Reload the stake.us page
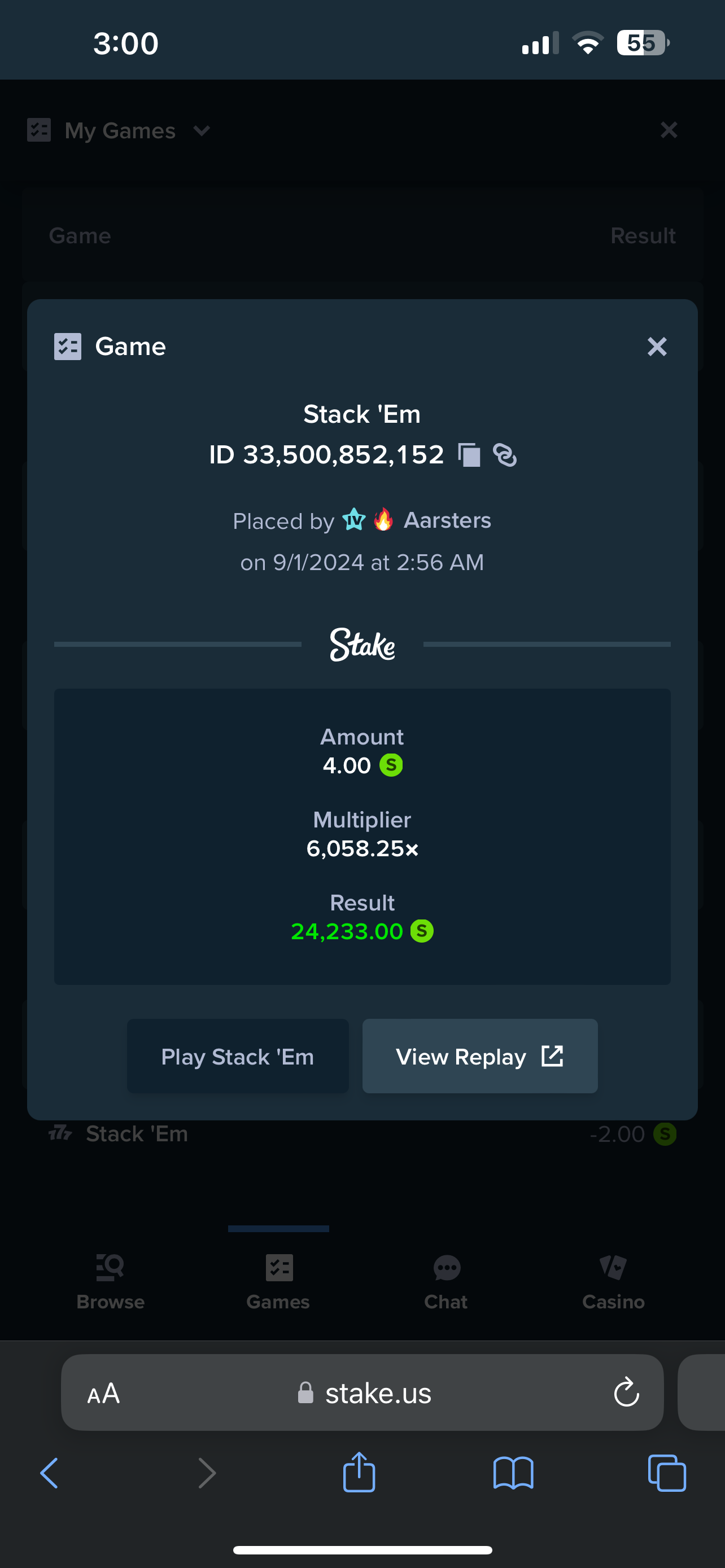The image size is (725, 1568). pos(626,1392)
